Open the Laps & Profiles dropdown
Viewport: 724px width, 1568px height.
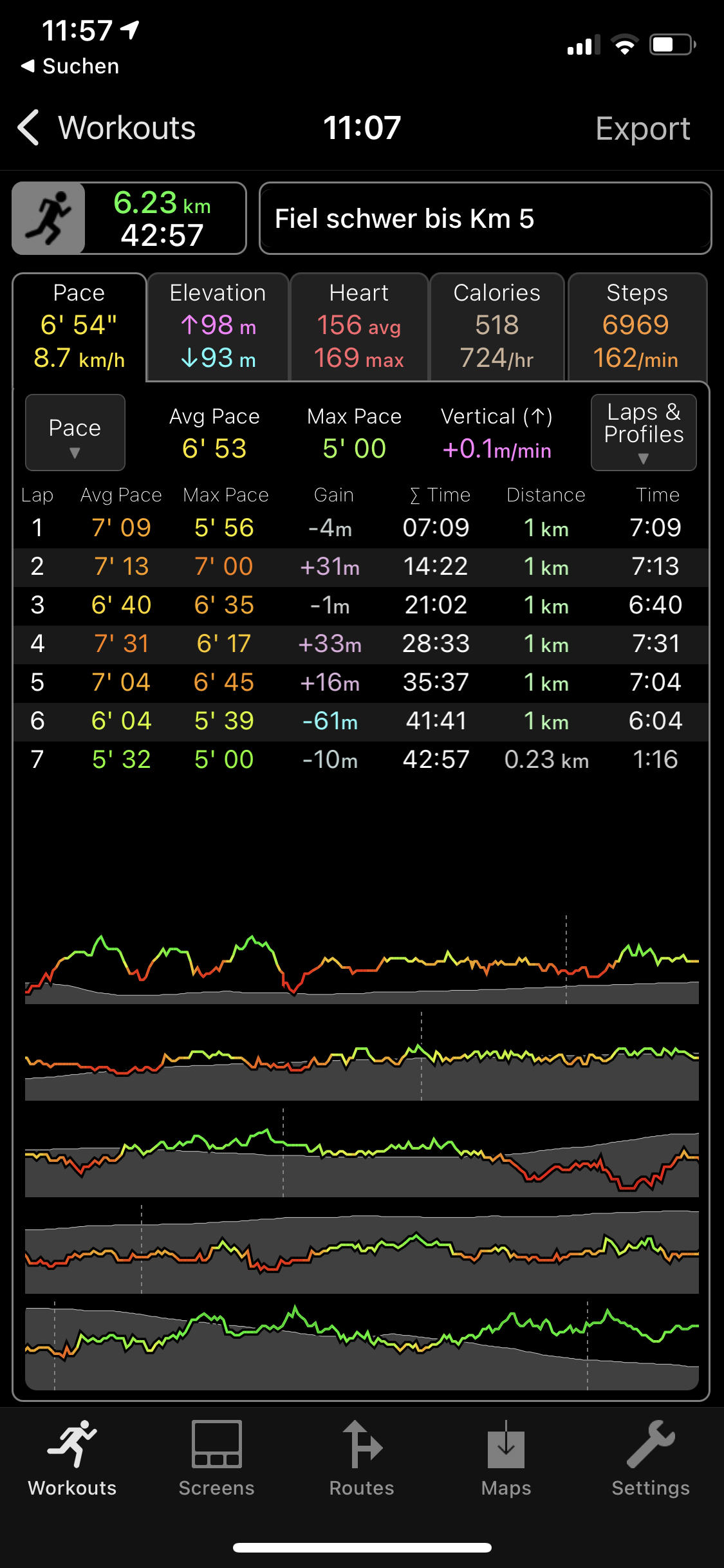[x=643, y=433]
